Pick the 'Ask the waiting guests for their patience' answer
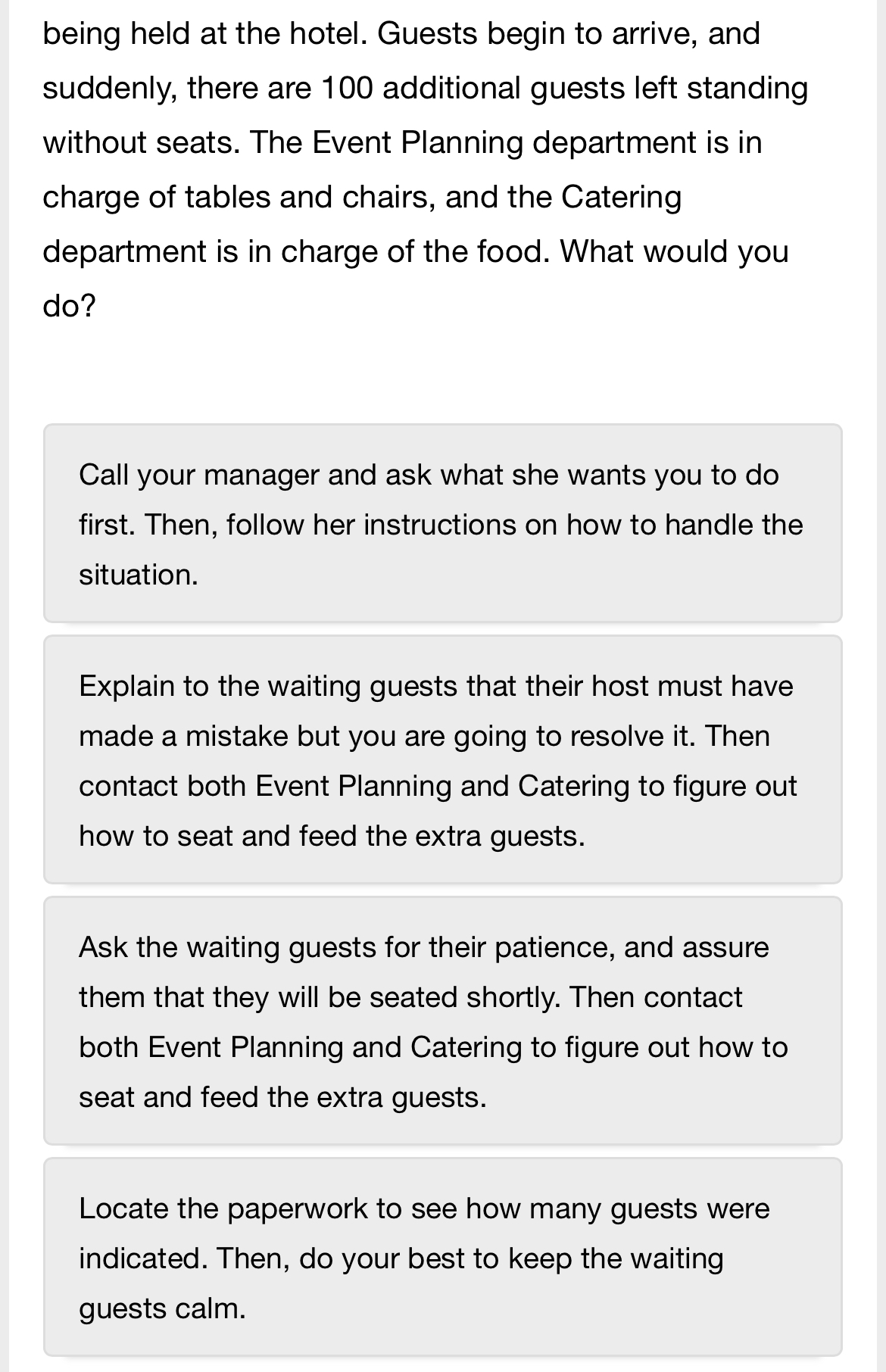 coord(442,1021)
